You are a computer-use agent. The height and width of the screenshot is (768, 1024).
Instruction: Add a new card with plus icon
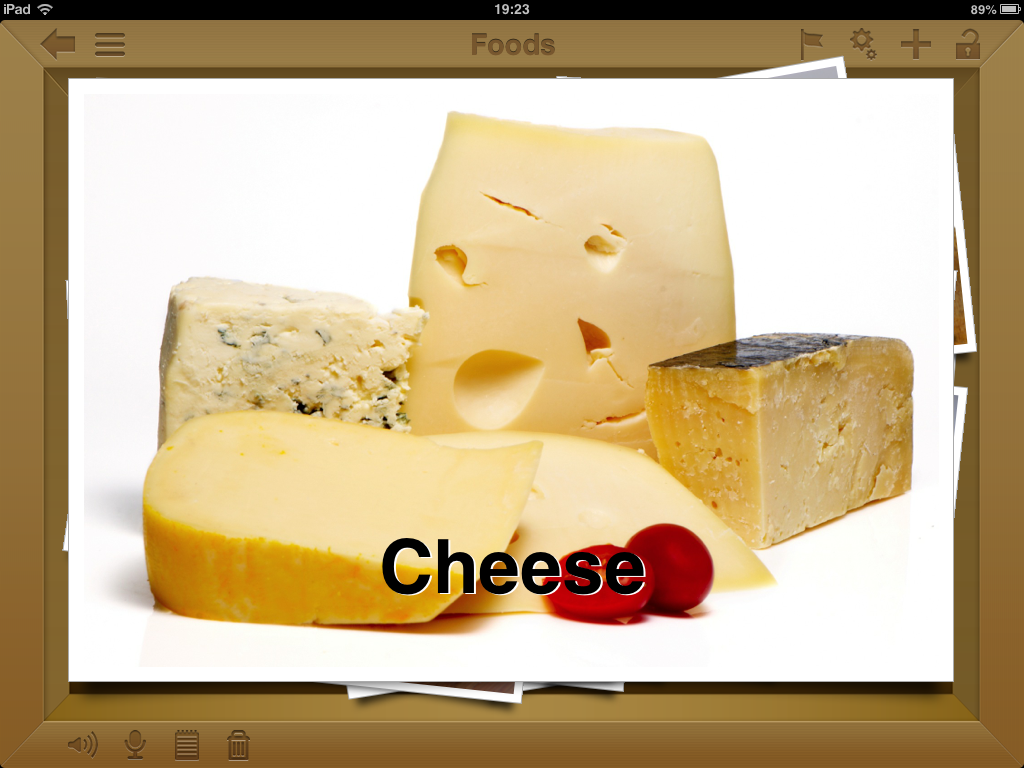tap(915, 44)
